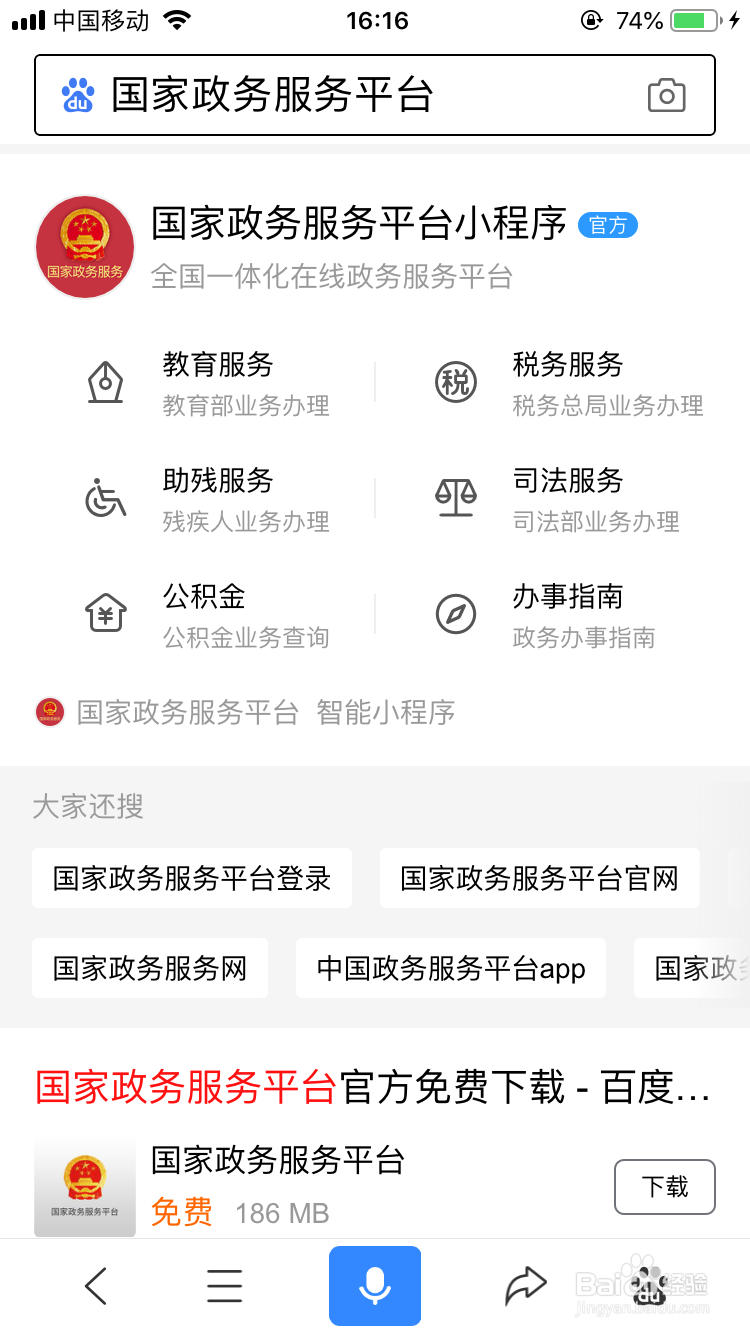The image size is (750, 1334).
Task: Open the 官方免费下载 search result title
Action: (373, 1088)
